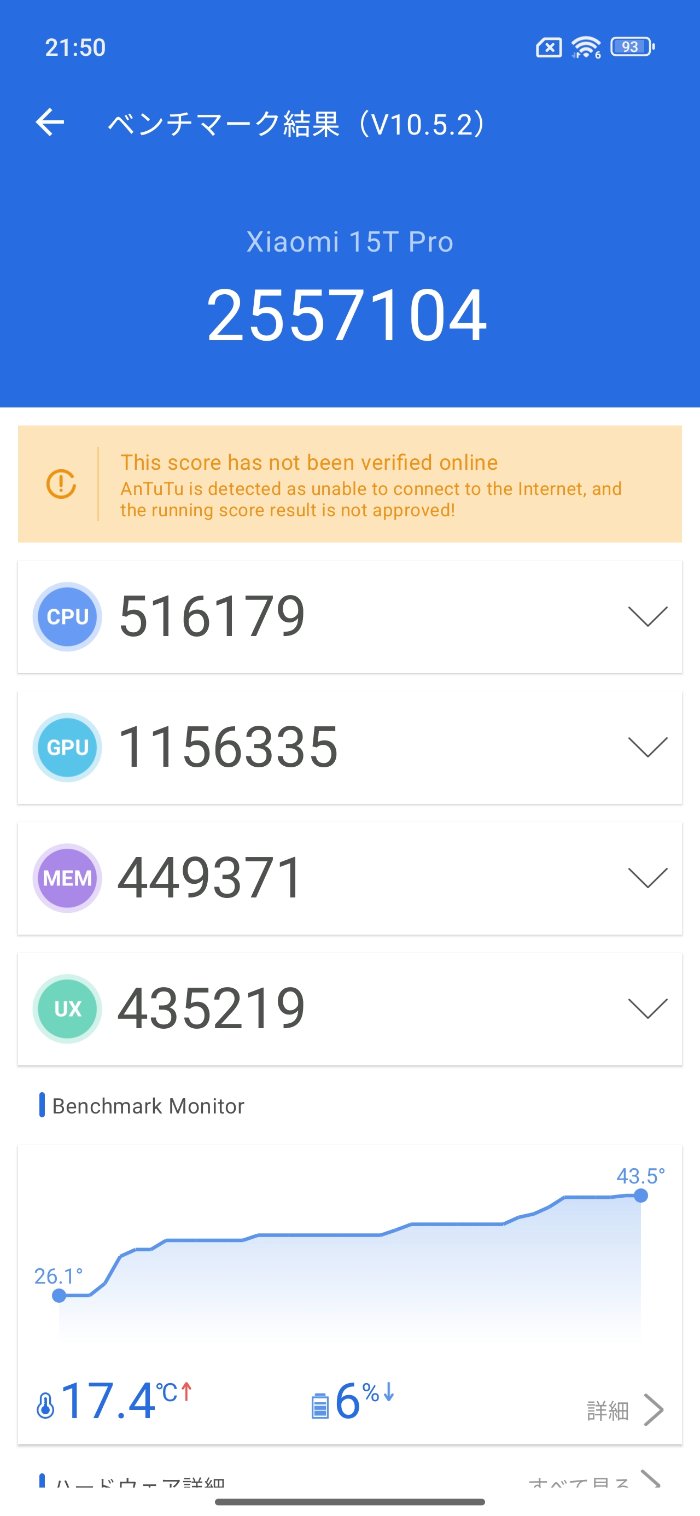Screen dimensions: 700x1516
Task: Expand the CPU score details
Action: (x=647, y=617)
